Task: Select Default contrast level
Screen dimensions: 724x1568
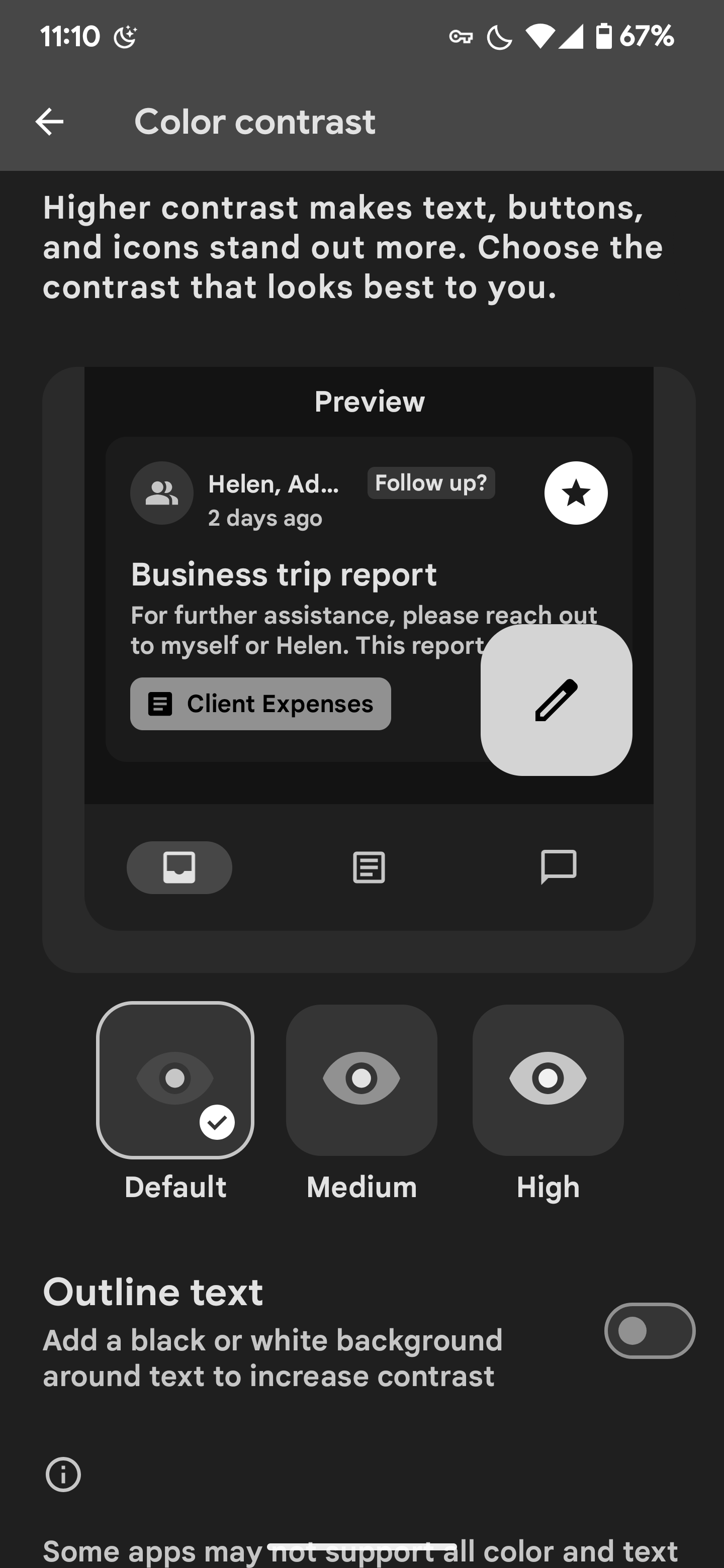Action: pos(175,1080)
